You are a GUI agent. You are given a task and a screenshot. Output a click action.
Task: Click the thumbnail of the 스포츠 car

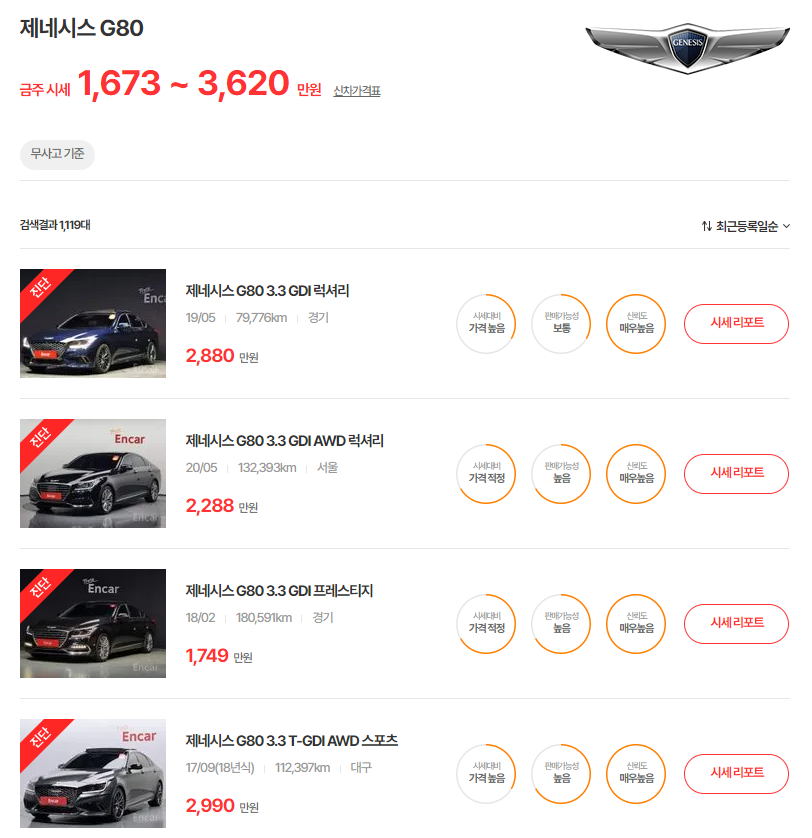[x=92, y=774]
